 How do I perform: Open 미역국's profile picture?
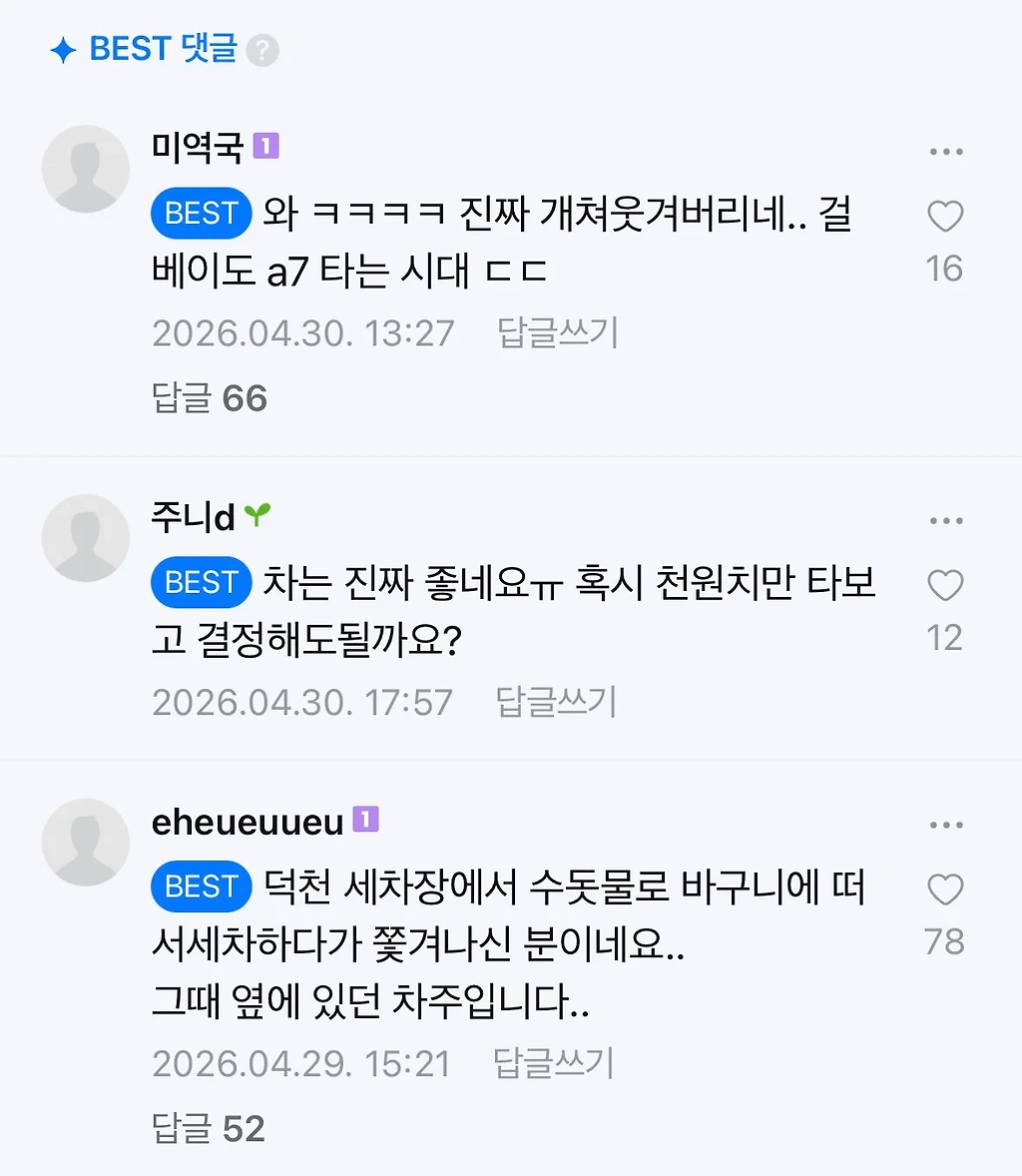tap(86, 169)
